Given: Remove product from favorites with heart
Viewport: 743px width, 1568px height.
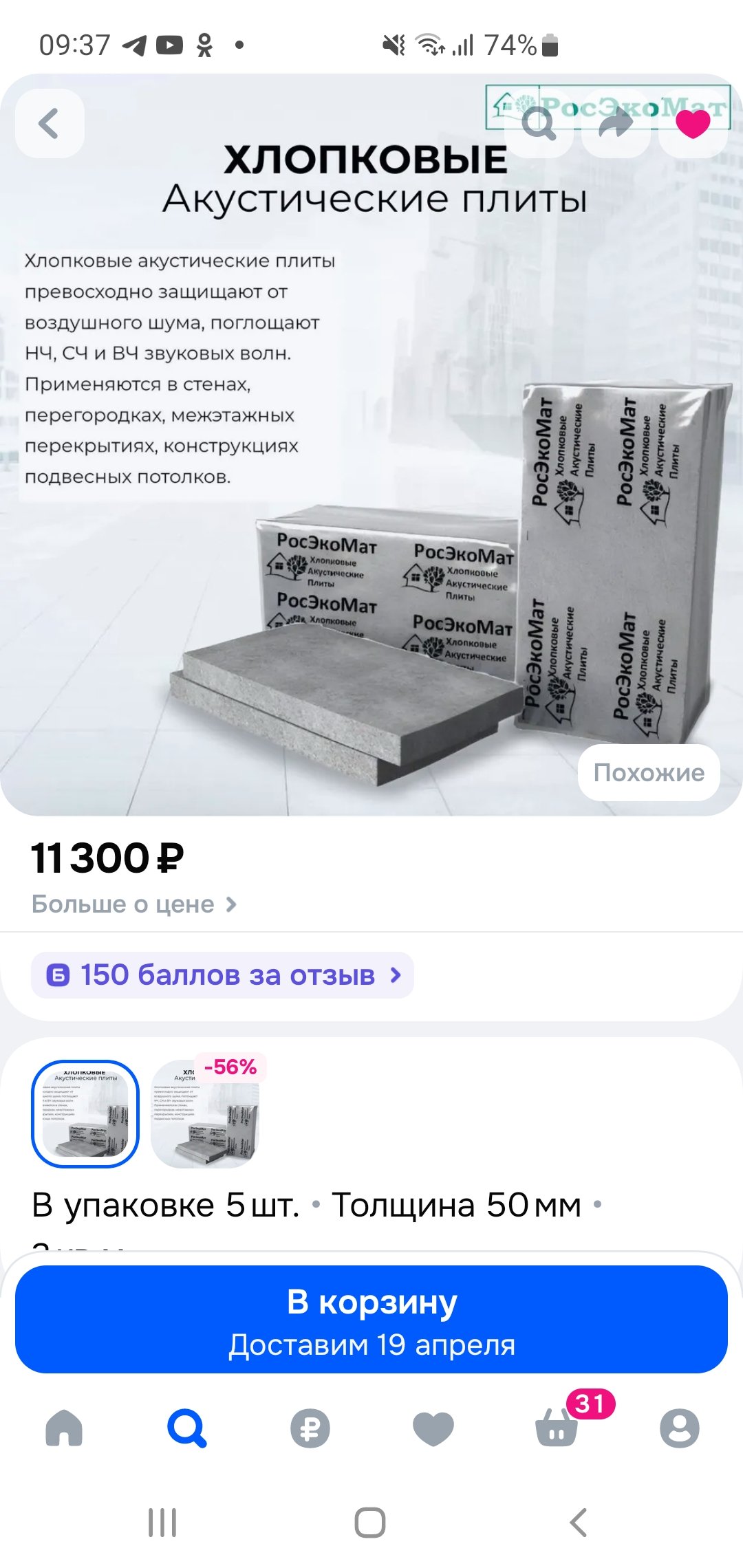Looking at the screenshot, I should (x=693, y=124).
